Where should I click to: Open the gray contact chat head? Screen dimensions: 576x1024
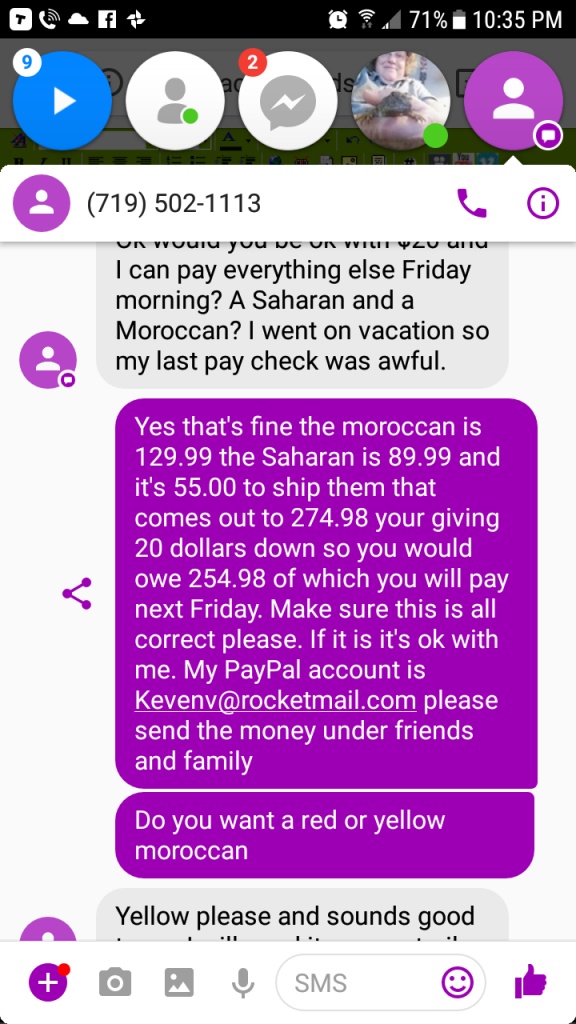click(175, 101)
